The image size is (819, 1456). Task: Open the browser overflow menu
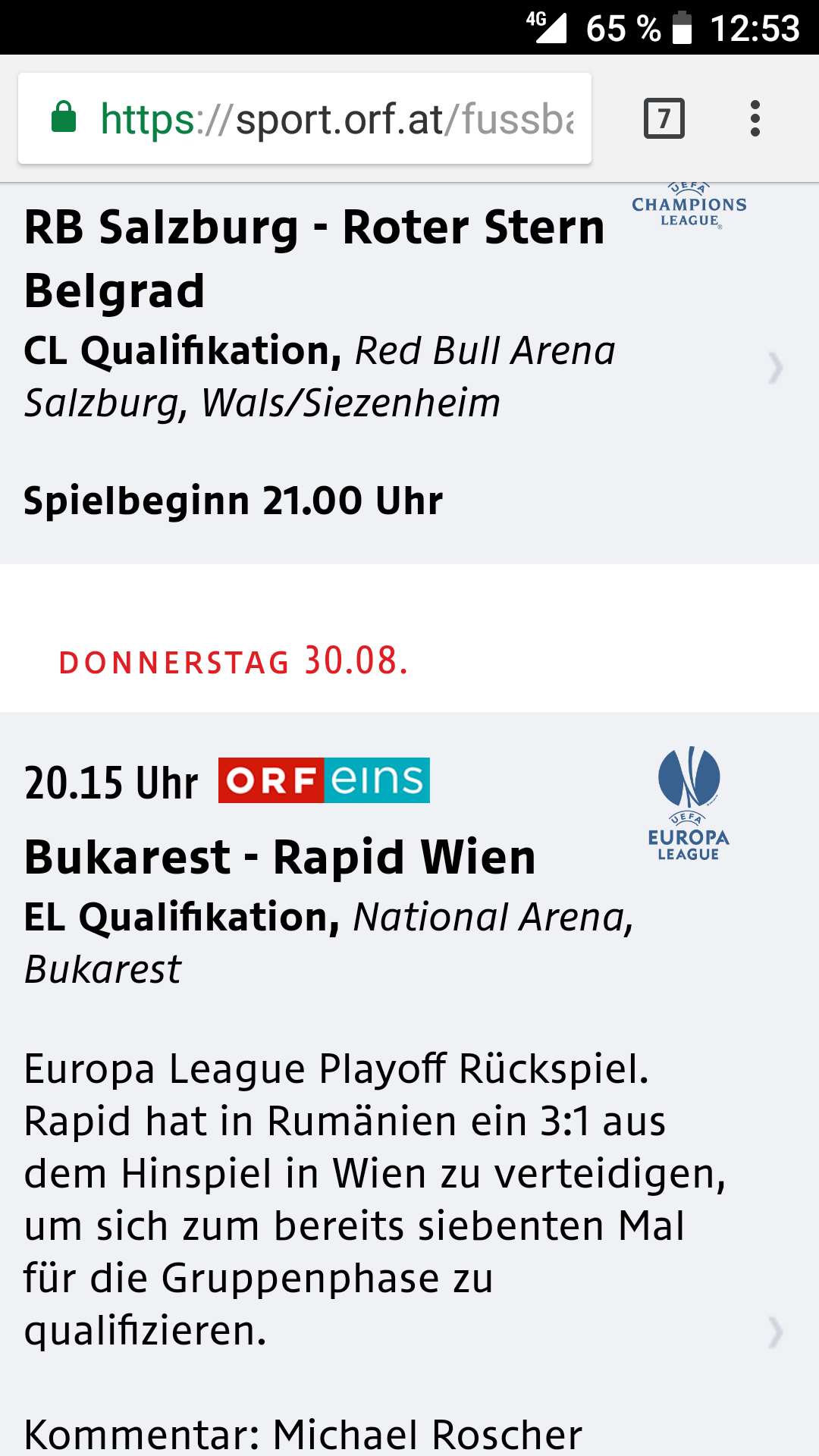click(x=755, y=118)
